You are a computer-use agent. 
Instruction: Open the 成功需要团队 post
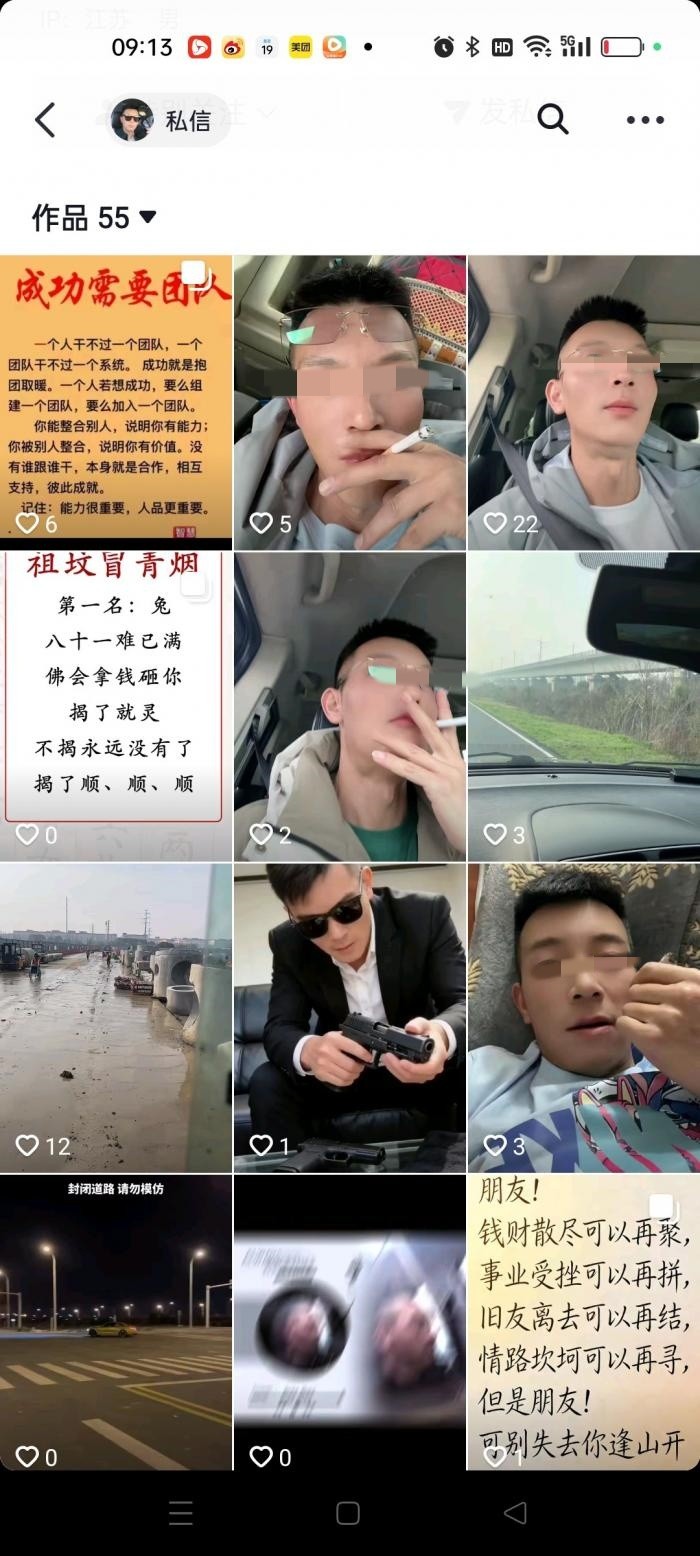pos(116,400)
